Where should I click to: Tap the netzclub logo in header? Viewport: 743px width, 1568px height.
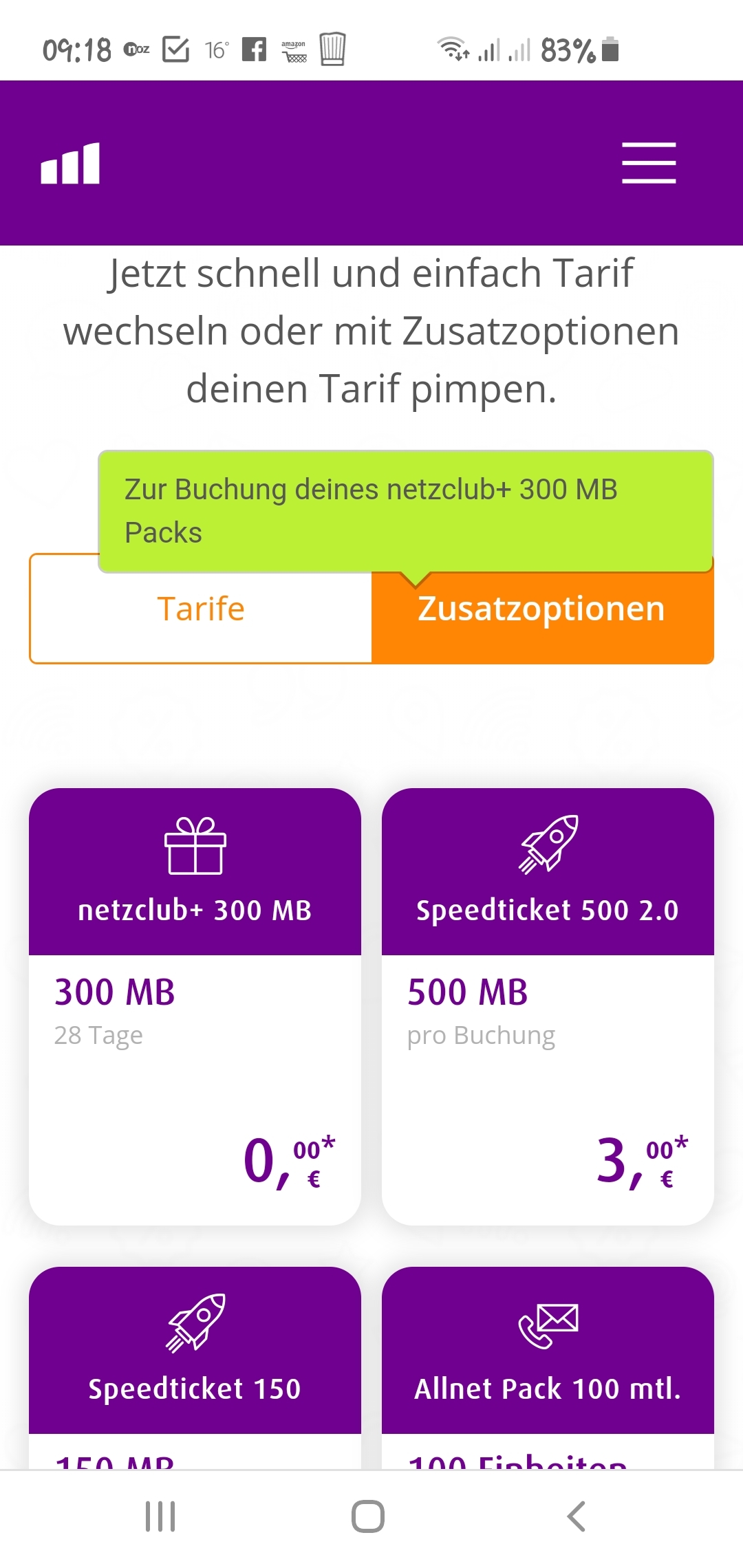(70, 163)
